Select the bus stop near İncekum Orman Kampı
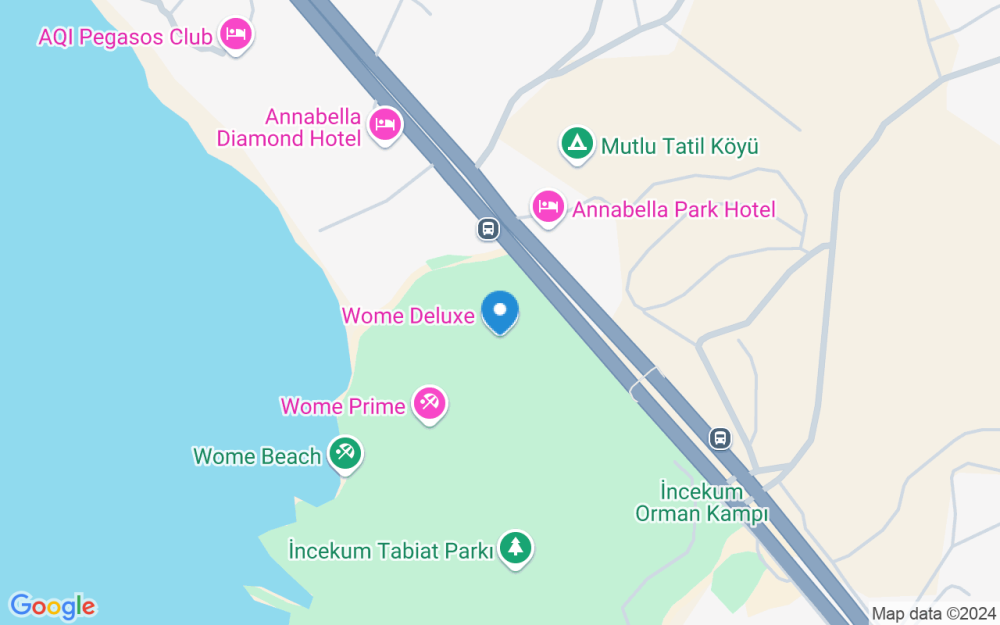This screenshot has height=625, width=1000. [x=719, y=437]
